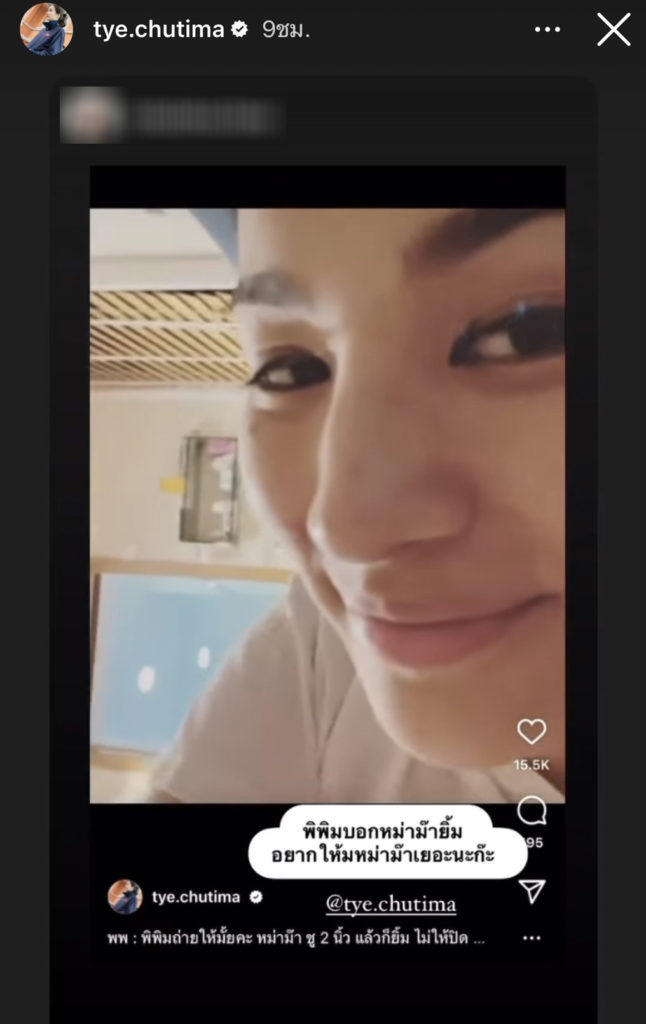Tap the tye.chutima username in the header

[158, 30]
